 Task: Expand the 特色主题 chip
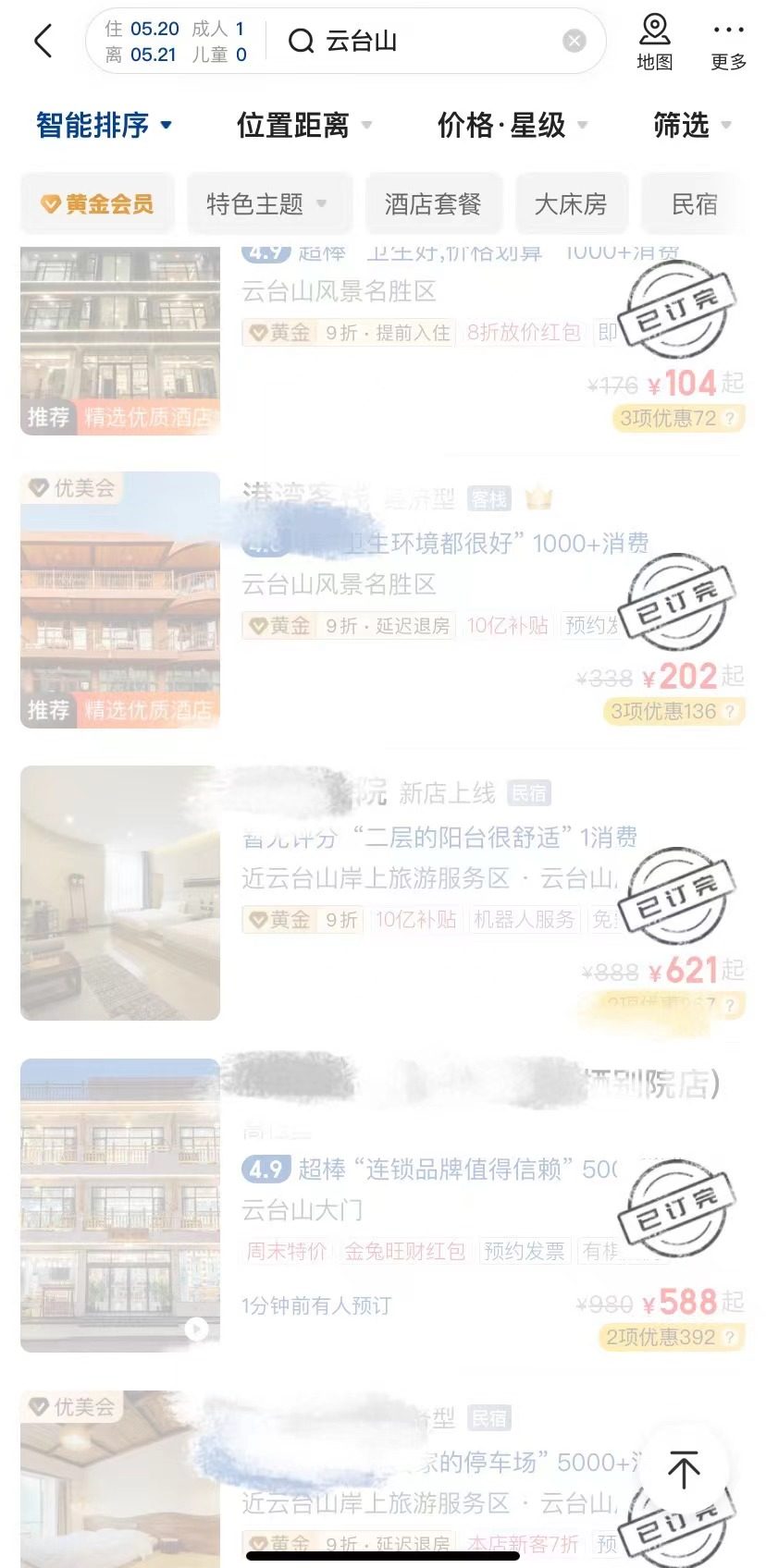[x=266, y=203]
